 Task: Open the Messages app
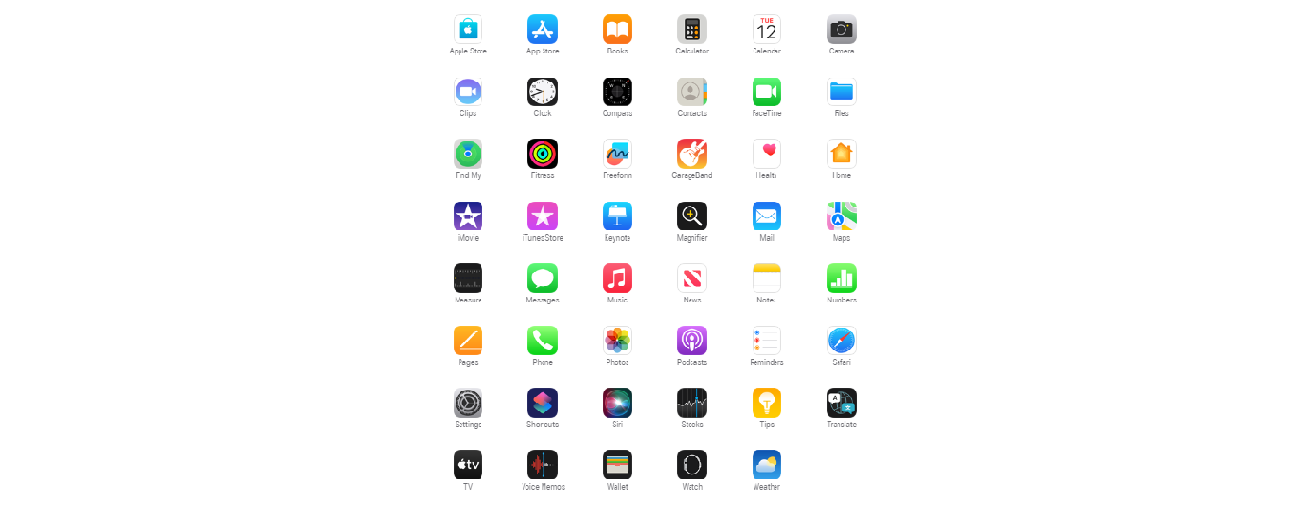(542, 278)
